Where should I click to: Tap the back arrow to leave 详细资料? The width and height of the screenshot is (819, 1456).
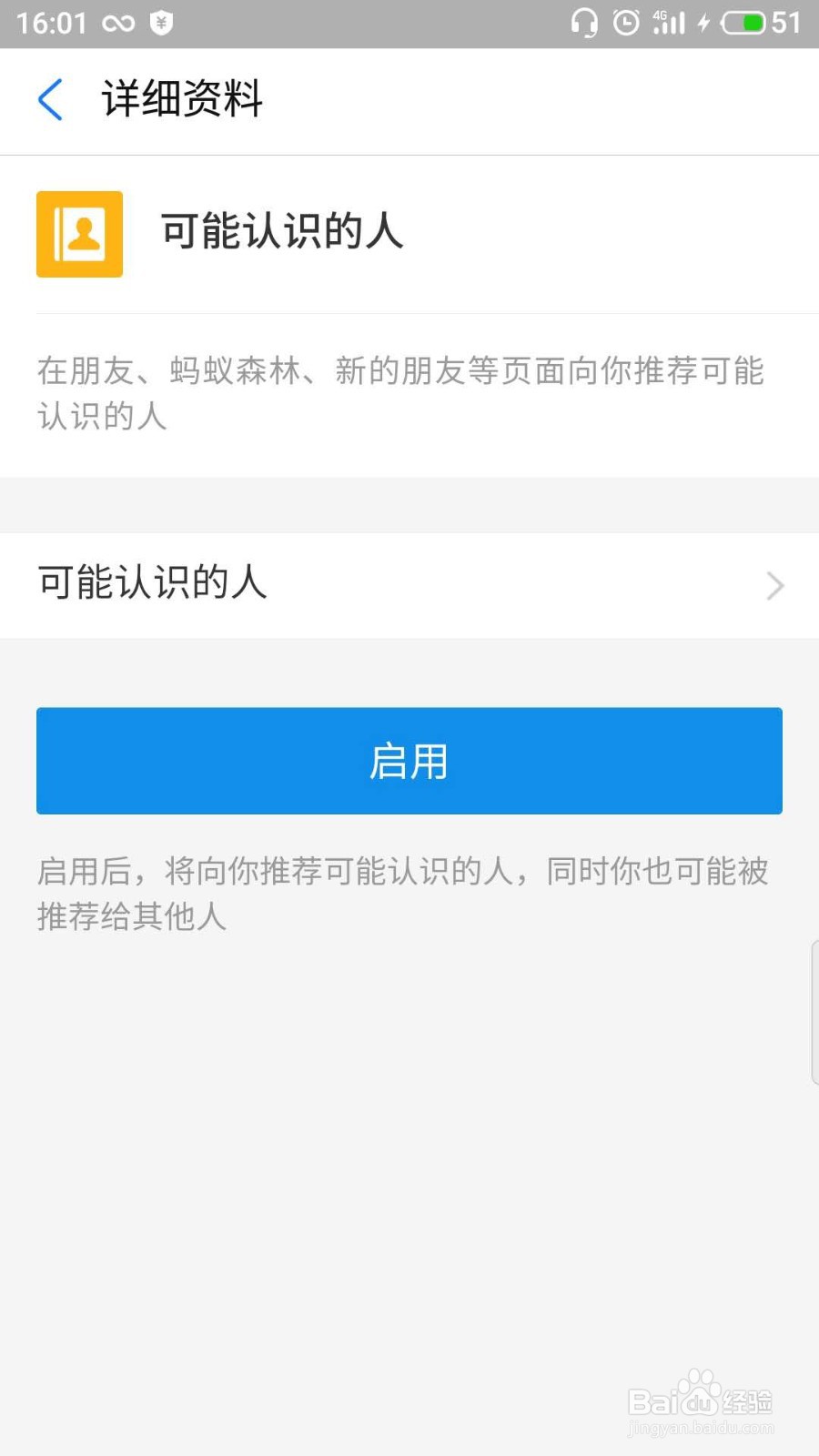pos(50,101)
